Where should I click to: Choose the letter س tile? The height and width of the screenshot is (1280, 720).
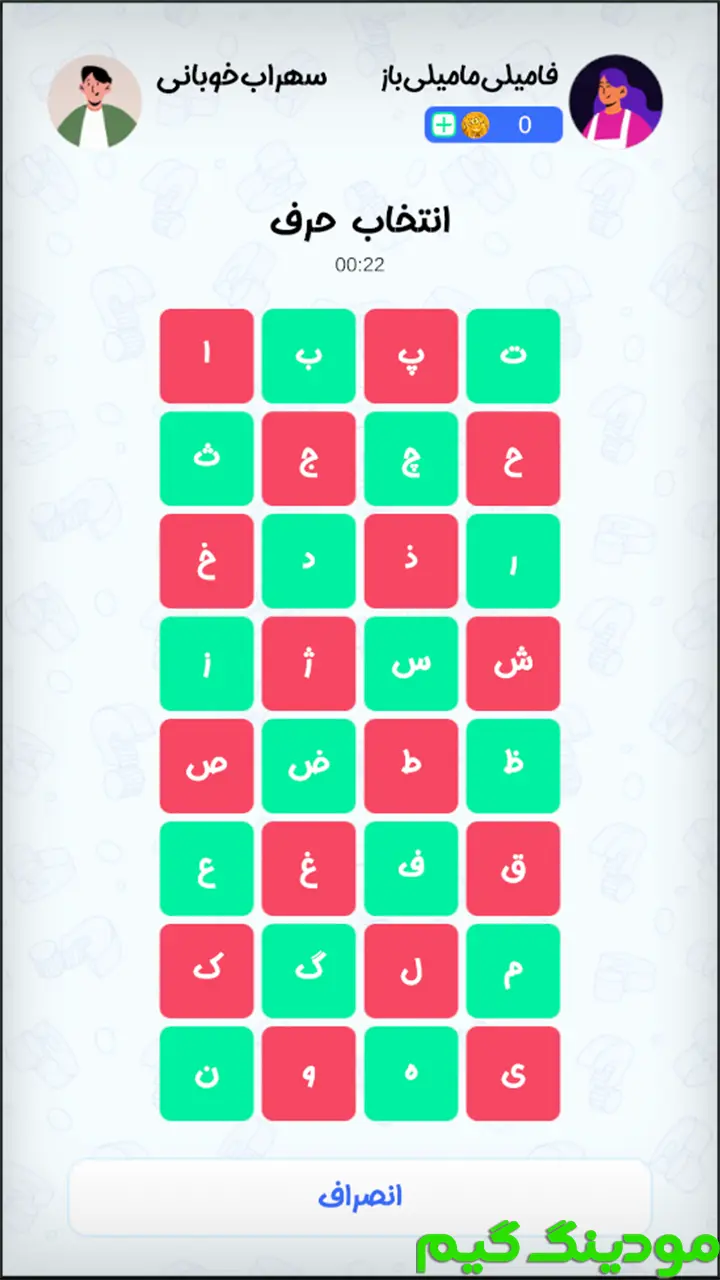pos(411,664)
